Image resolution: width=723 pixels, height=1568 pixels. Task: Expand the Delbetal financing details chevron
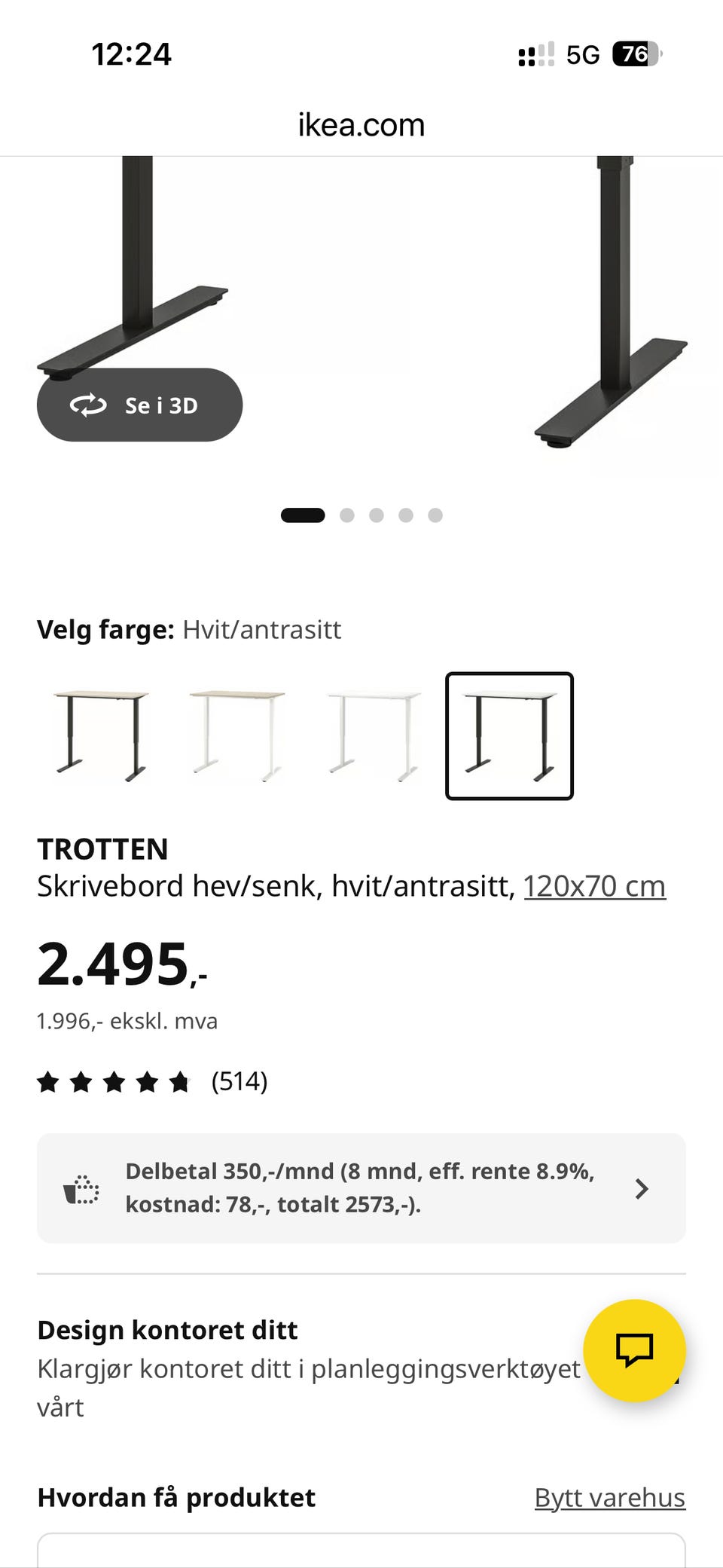point(642,1188)
